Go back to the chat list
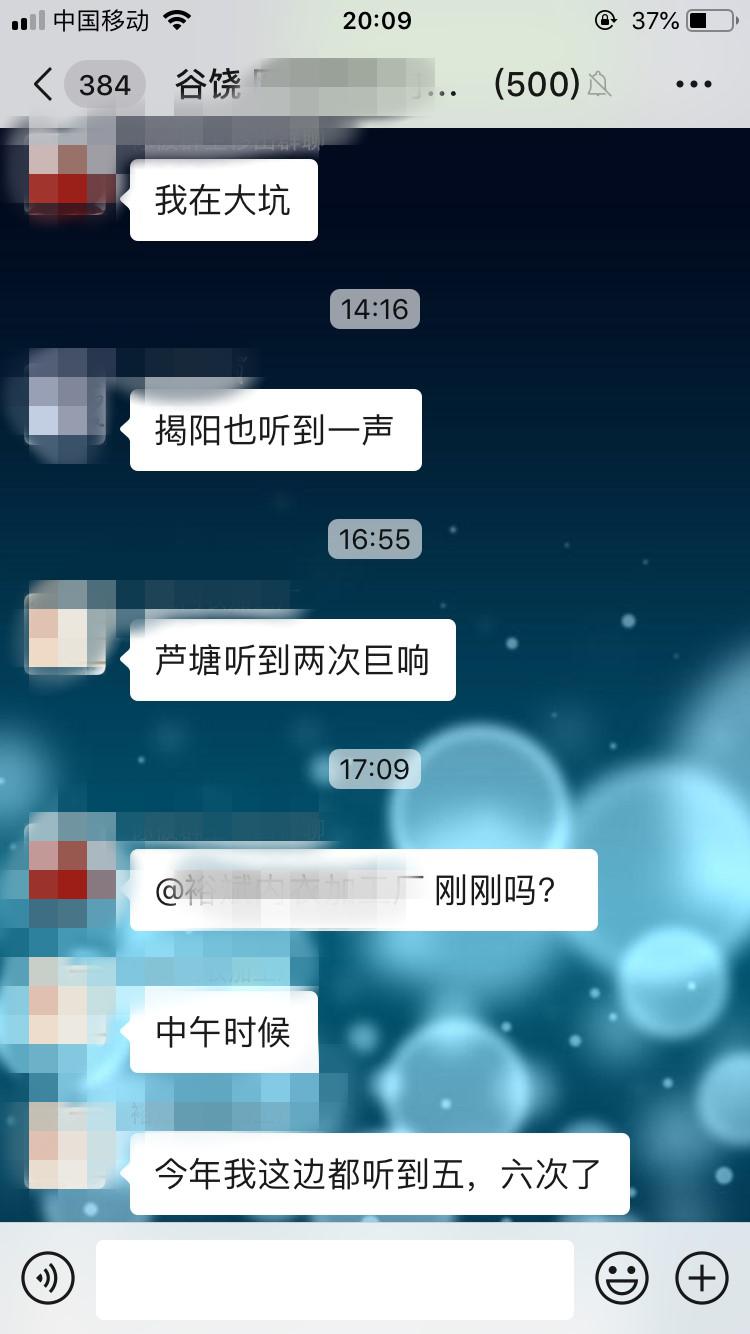 [x=42, y=85]
